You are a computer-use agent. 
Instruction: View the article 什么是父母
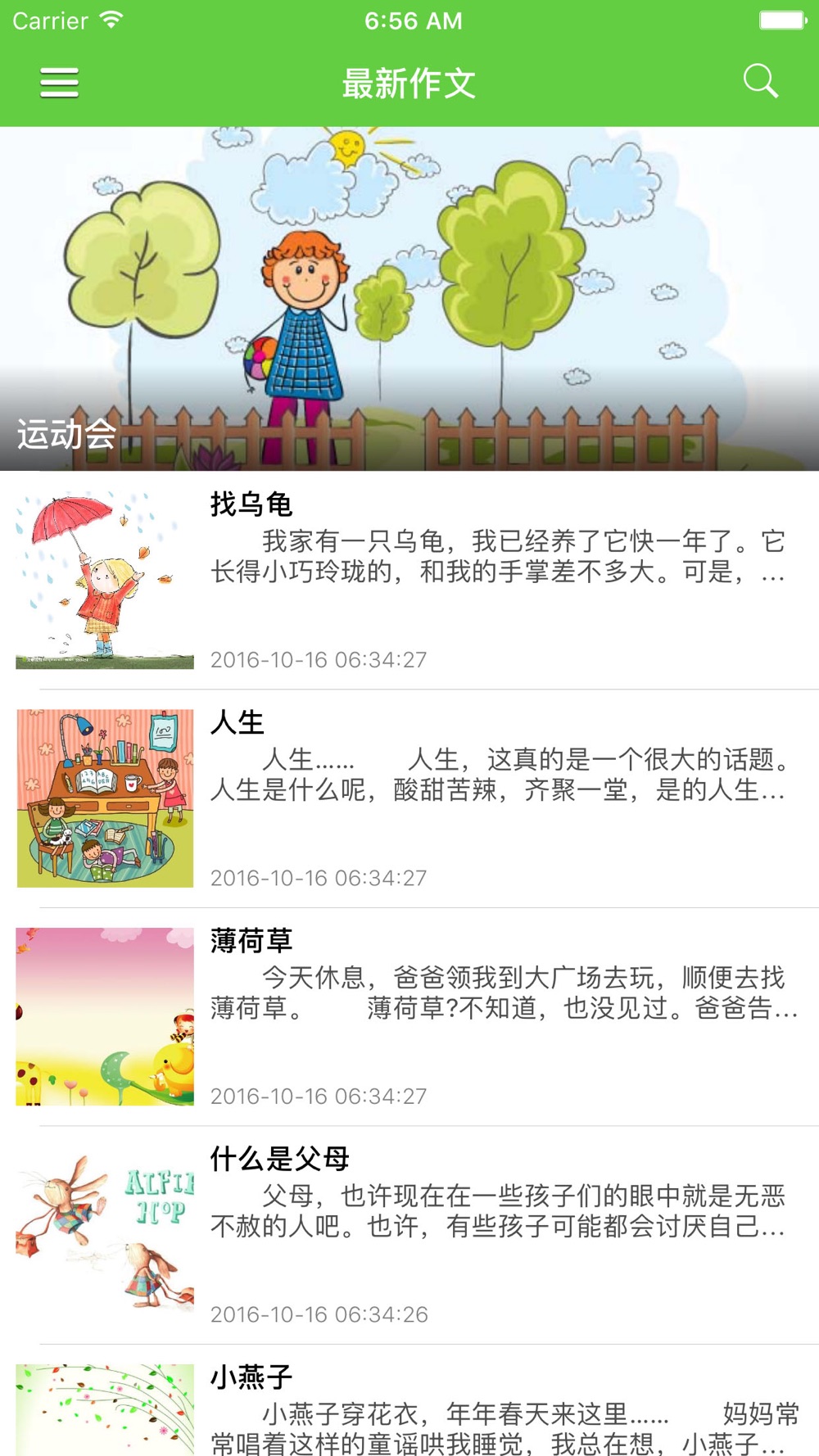point(409,1236)
